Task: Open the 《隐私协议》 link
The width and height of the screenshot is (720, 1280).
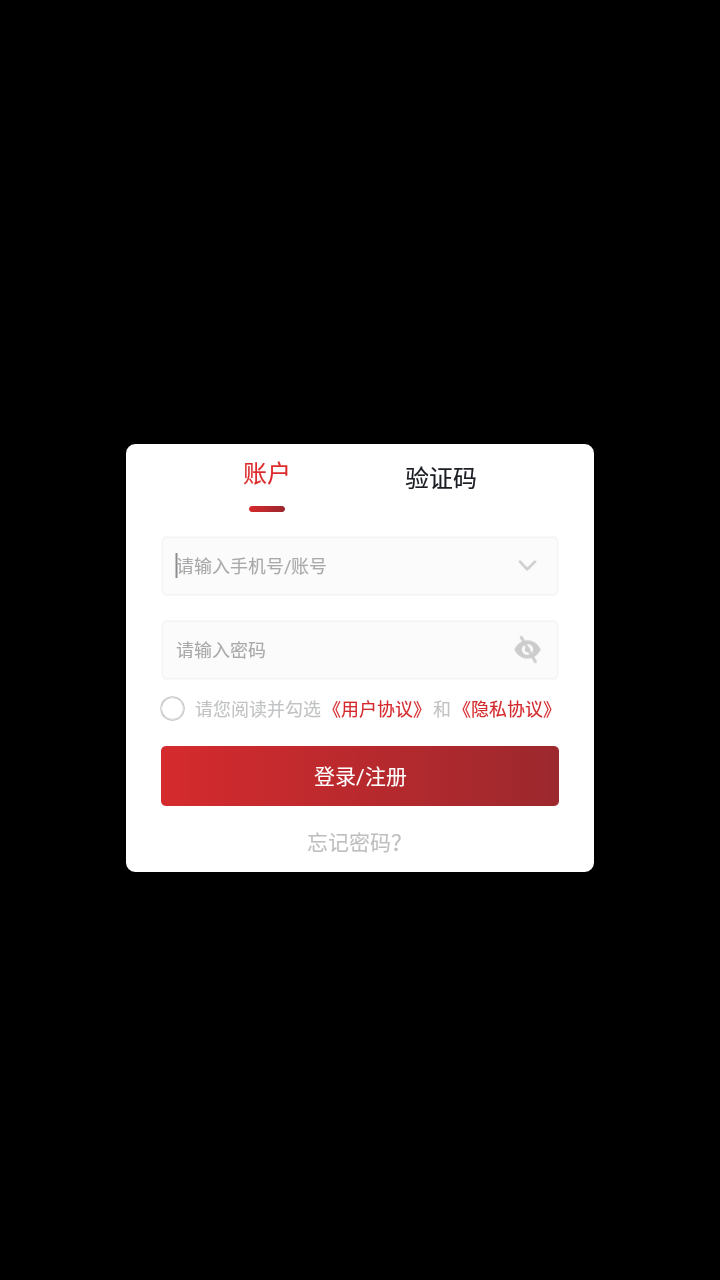Action: click(x=506, y=709)
